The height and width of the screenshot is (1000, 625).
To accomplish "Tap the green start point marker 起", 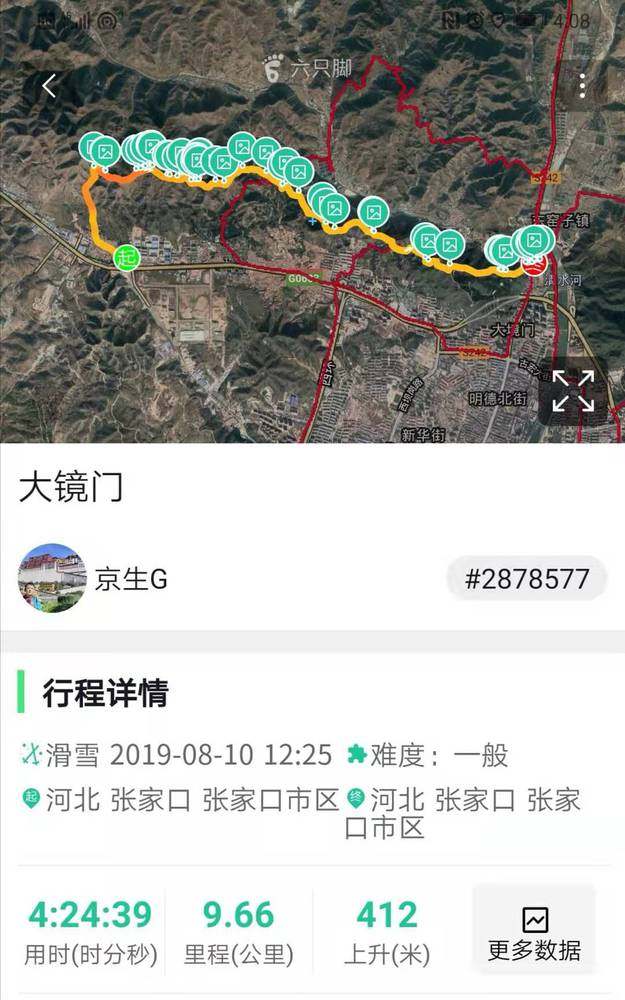I will 126,258.
